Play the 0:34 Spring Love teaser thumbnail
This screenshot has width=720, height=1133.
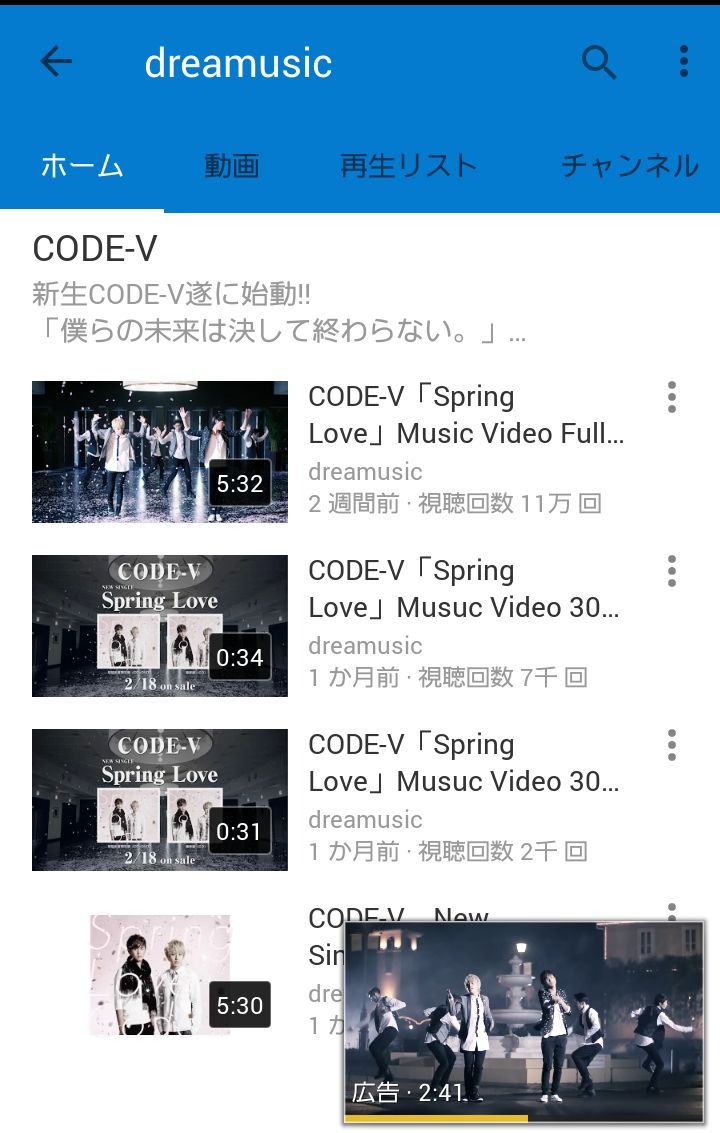click(x=160, y=625)
